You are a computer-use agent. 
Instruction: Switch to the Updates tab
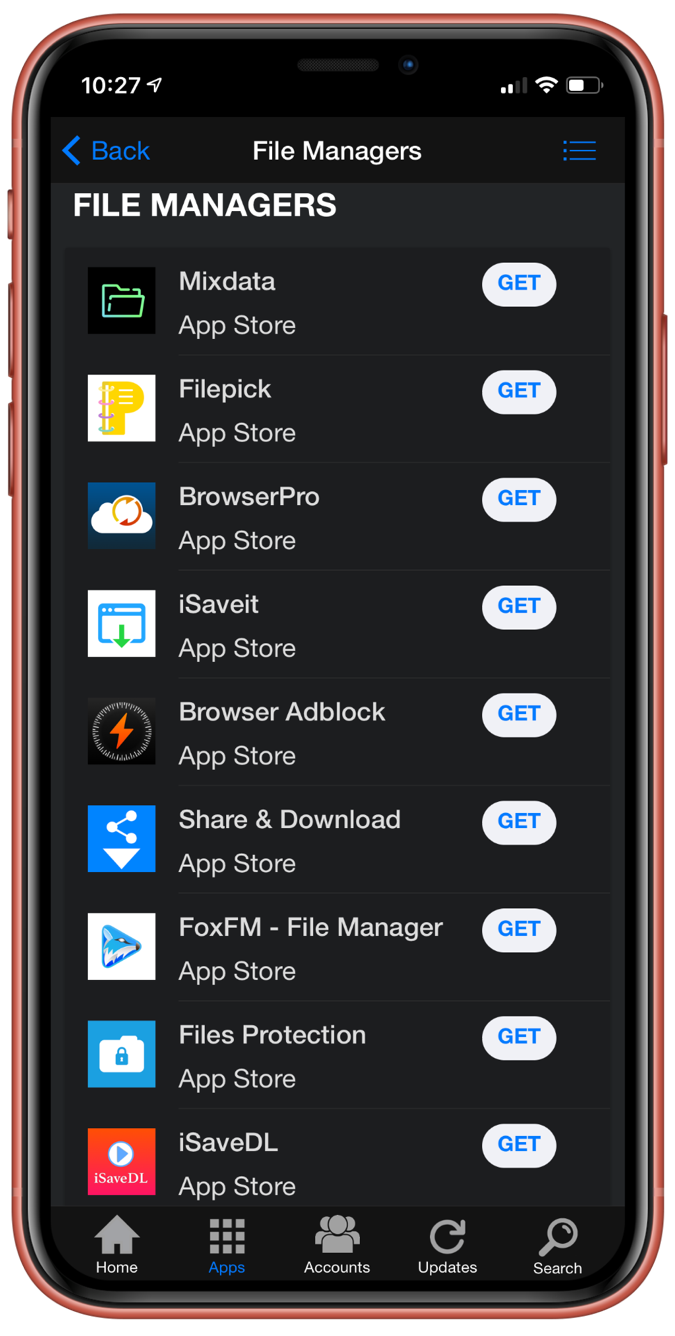tap(447, 1246)
